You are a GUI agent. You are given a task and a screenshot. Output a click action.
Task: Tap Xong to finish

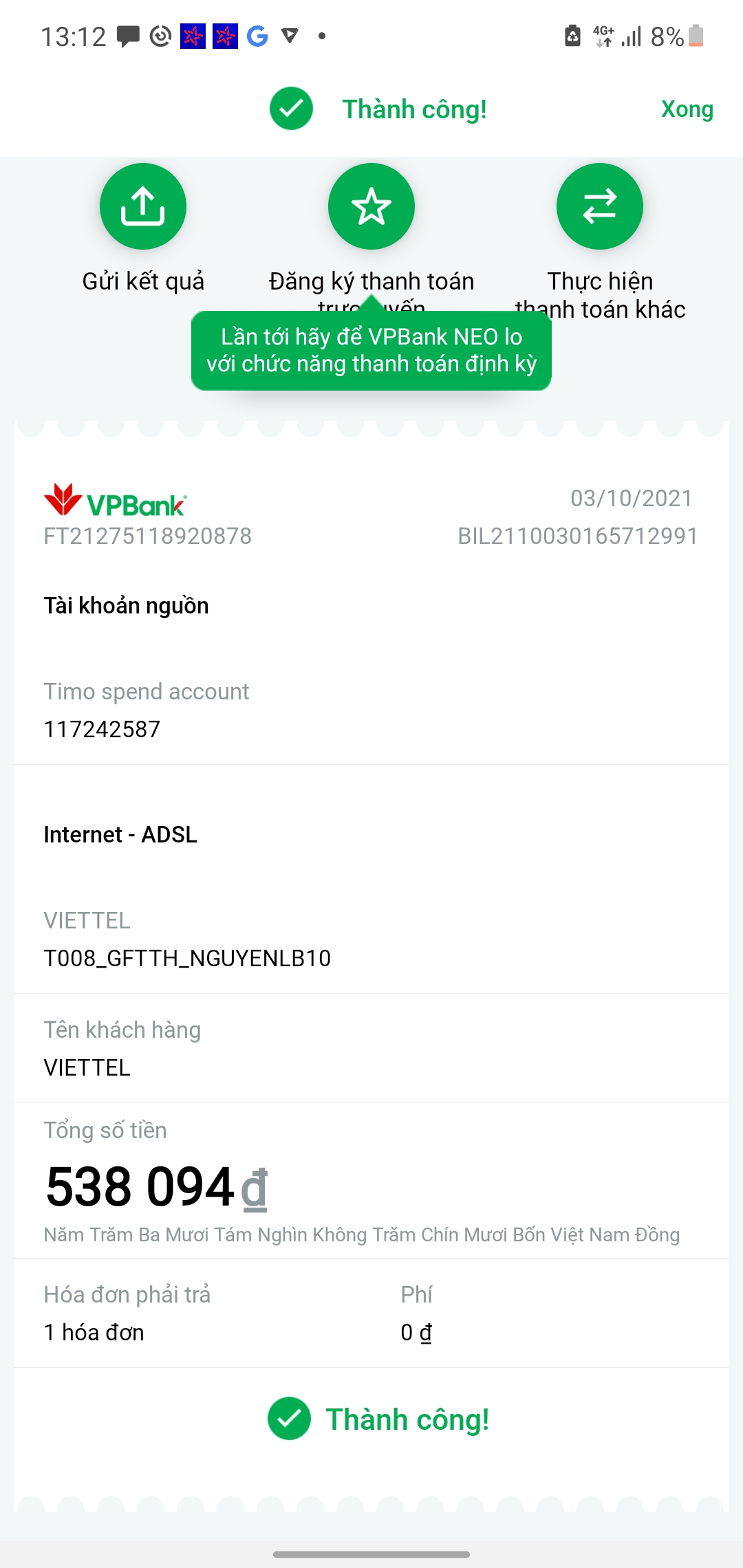687,109
